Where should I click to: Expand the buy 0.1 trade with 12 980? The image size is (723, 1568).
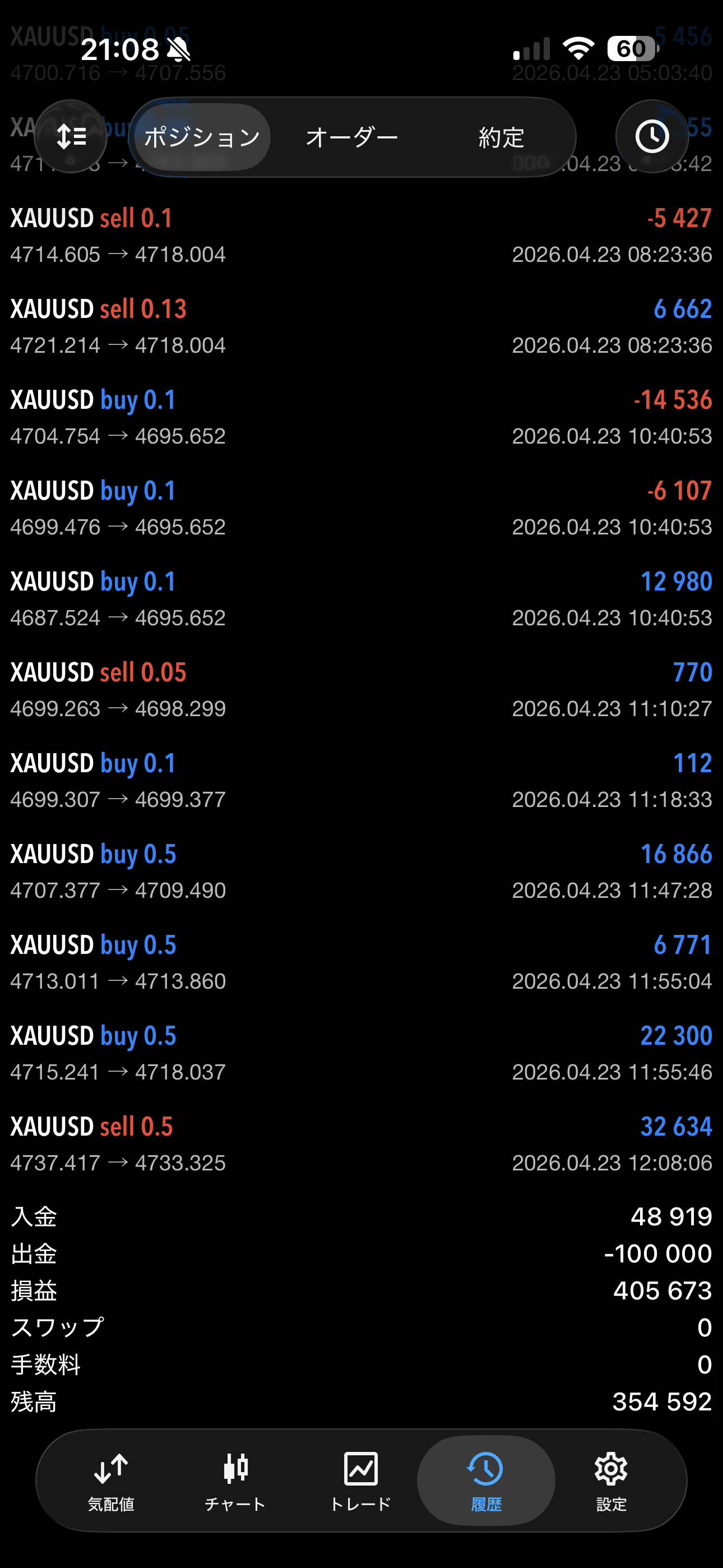pos(361,599)
